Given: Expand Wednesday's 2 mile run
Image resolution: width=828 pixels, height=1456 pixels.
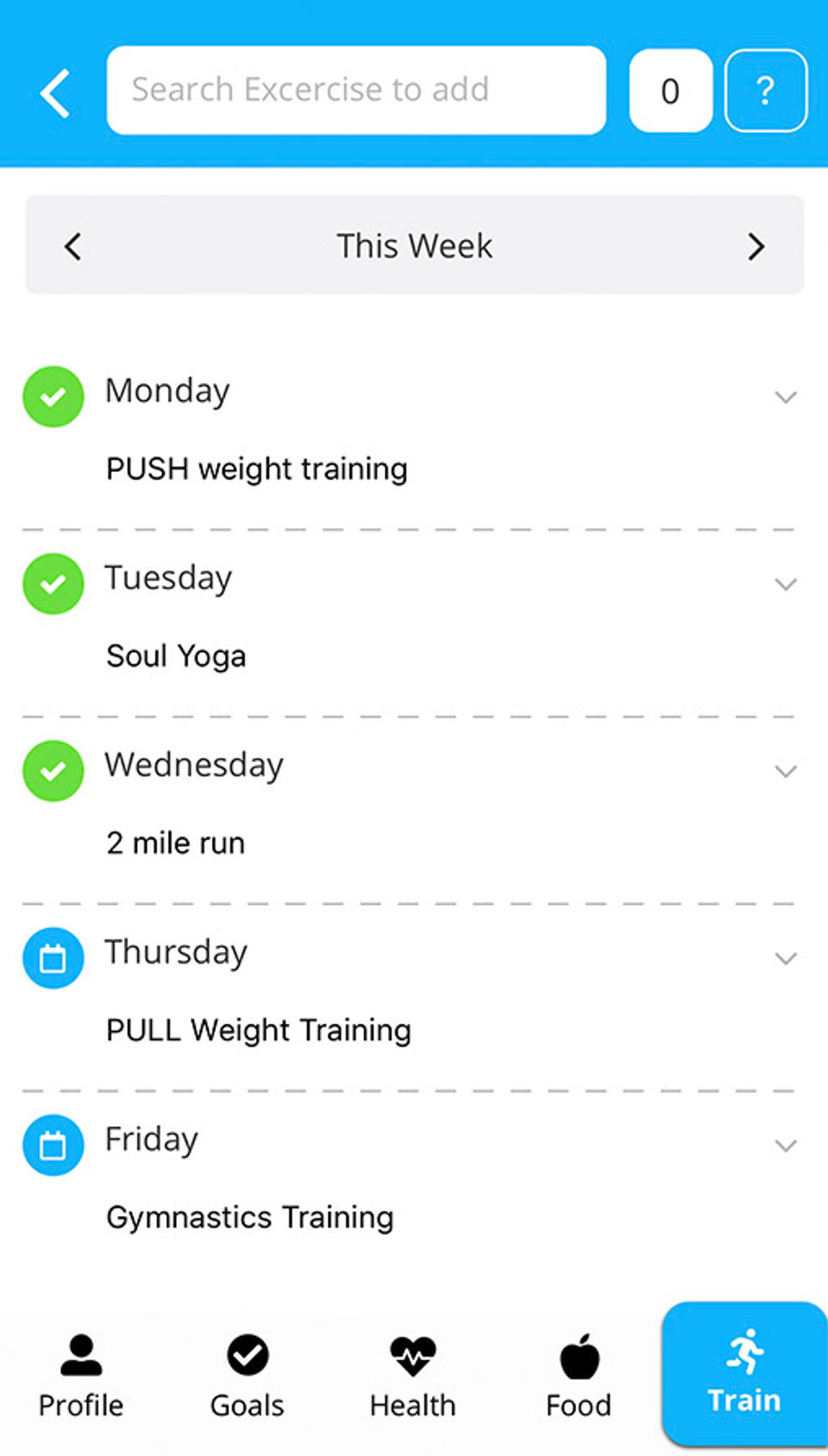Looking at the screenshot, I should point(785,772).
